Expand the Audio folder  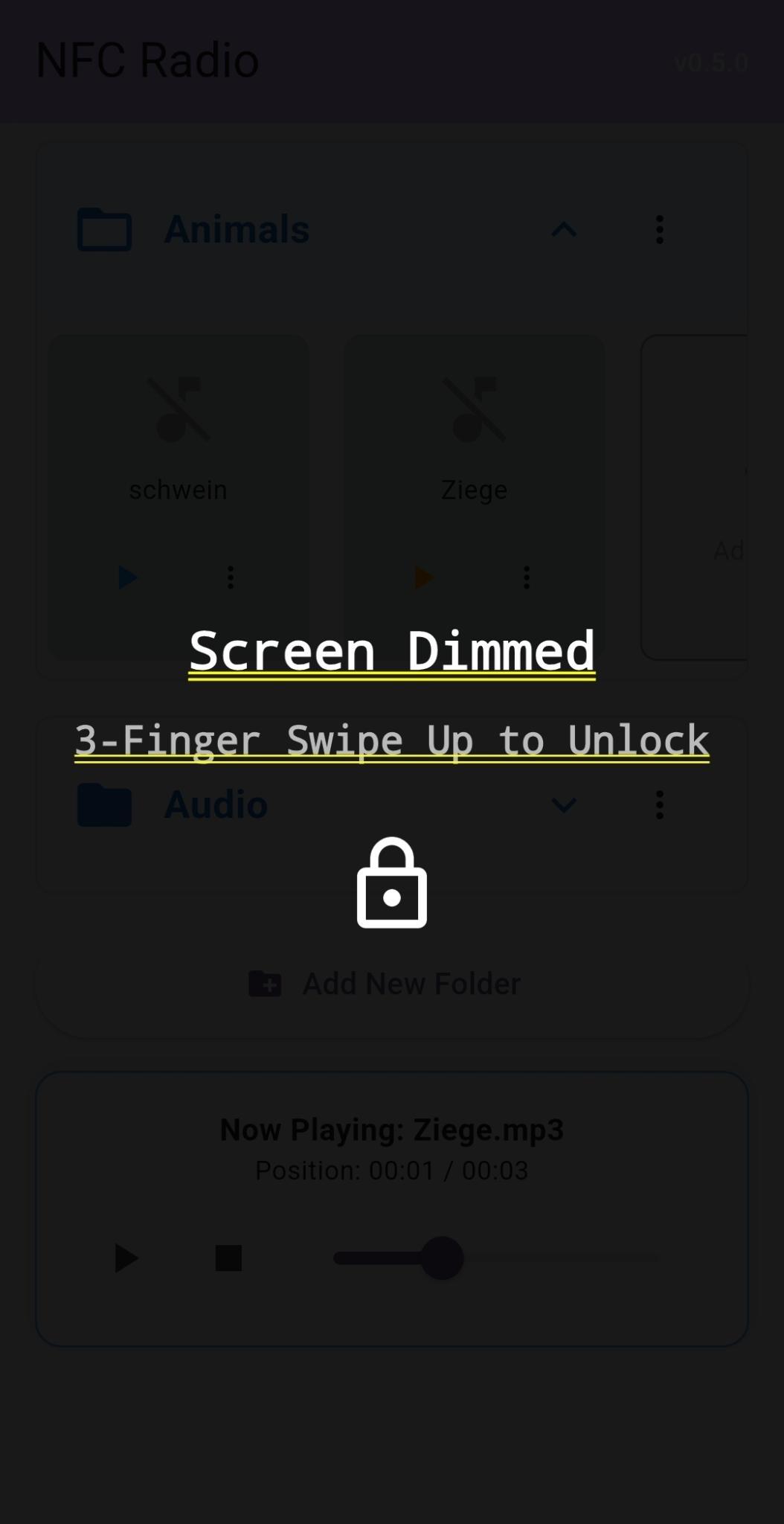563,805
